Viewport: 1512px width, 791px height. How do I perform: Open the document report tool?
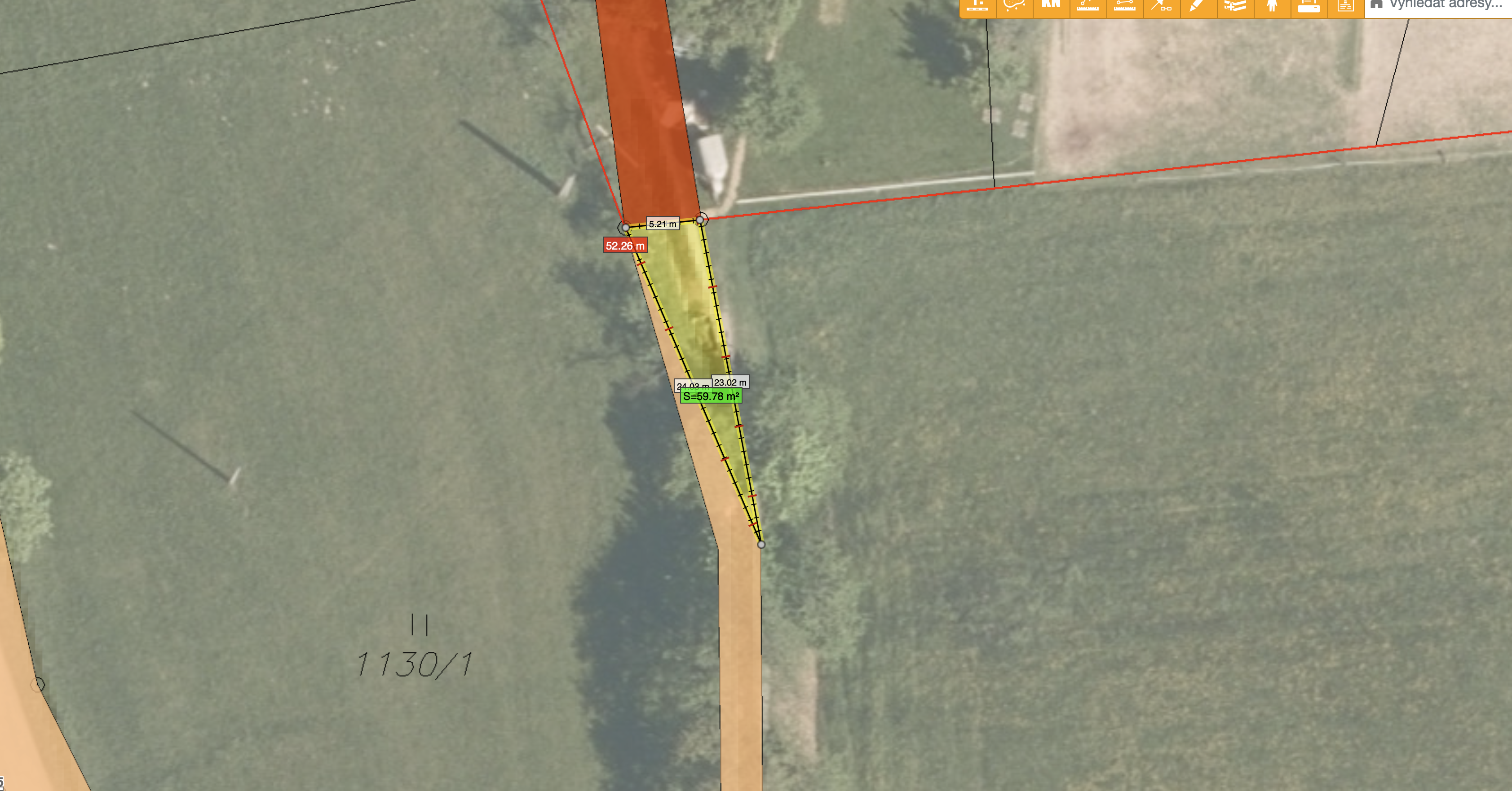(x=1345, y=6)
